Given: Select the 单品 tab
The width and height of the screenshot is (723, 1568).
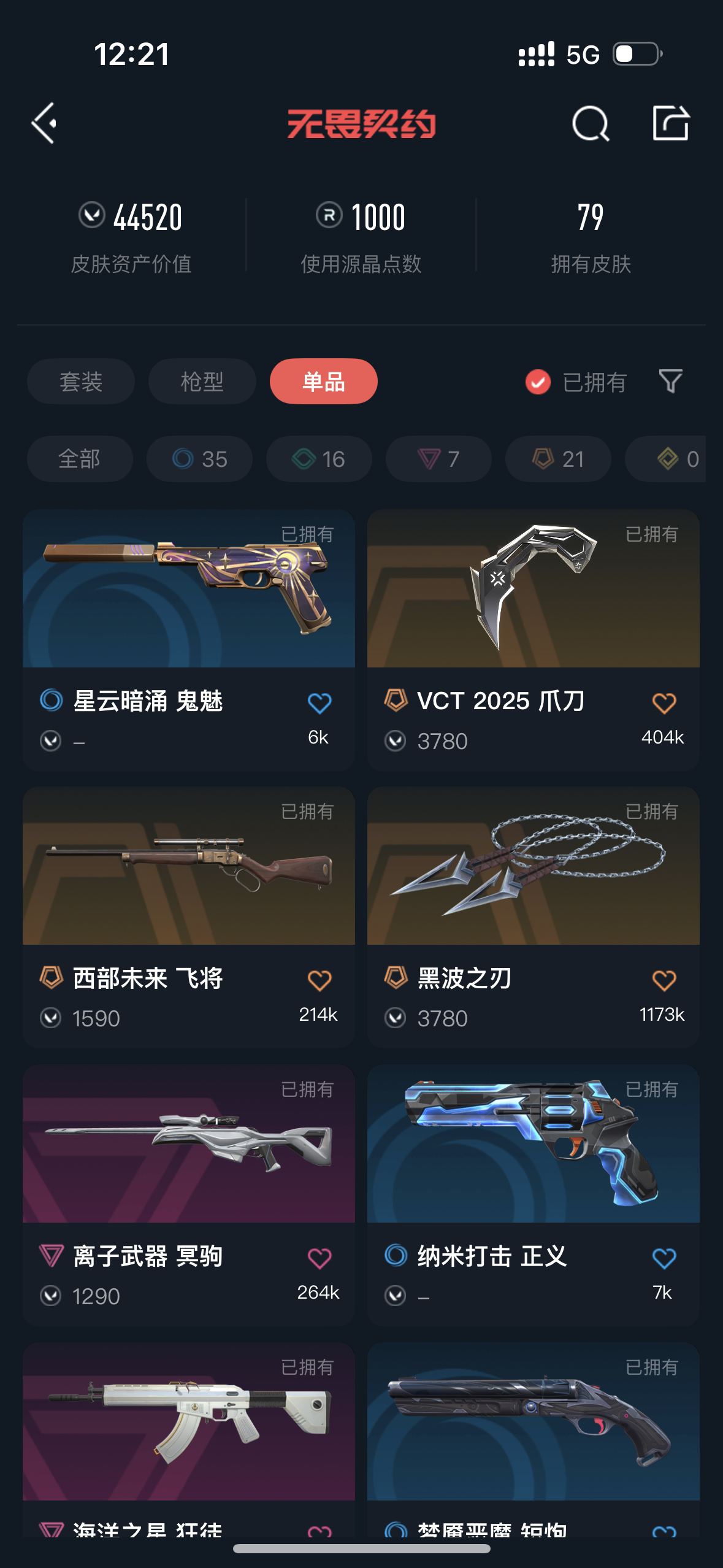Looking at the screenshot, I should click(323, 382).
